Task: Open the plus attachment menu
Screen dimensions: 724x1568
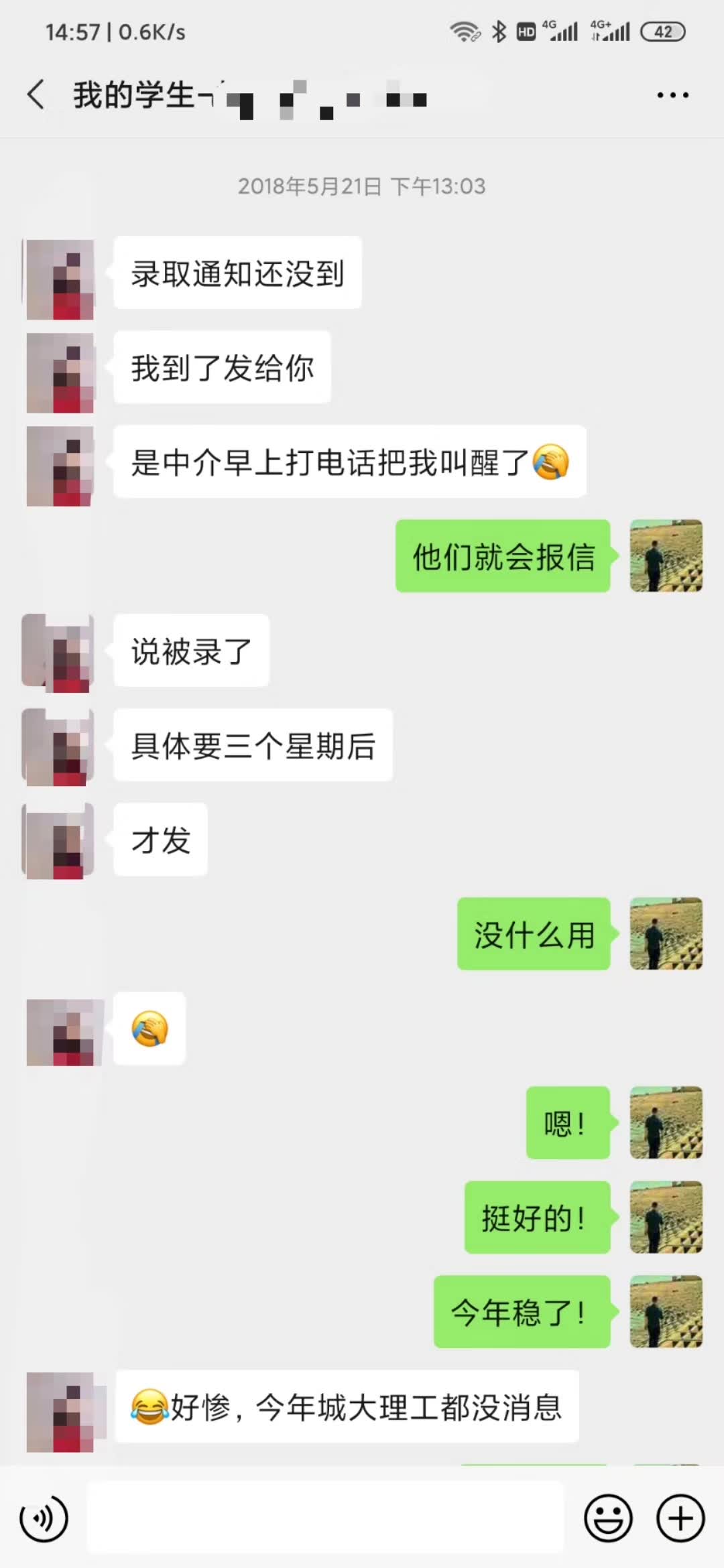Action: point(680,1518)
